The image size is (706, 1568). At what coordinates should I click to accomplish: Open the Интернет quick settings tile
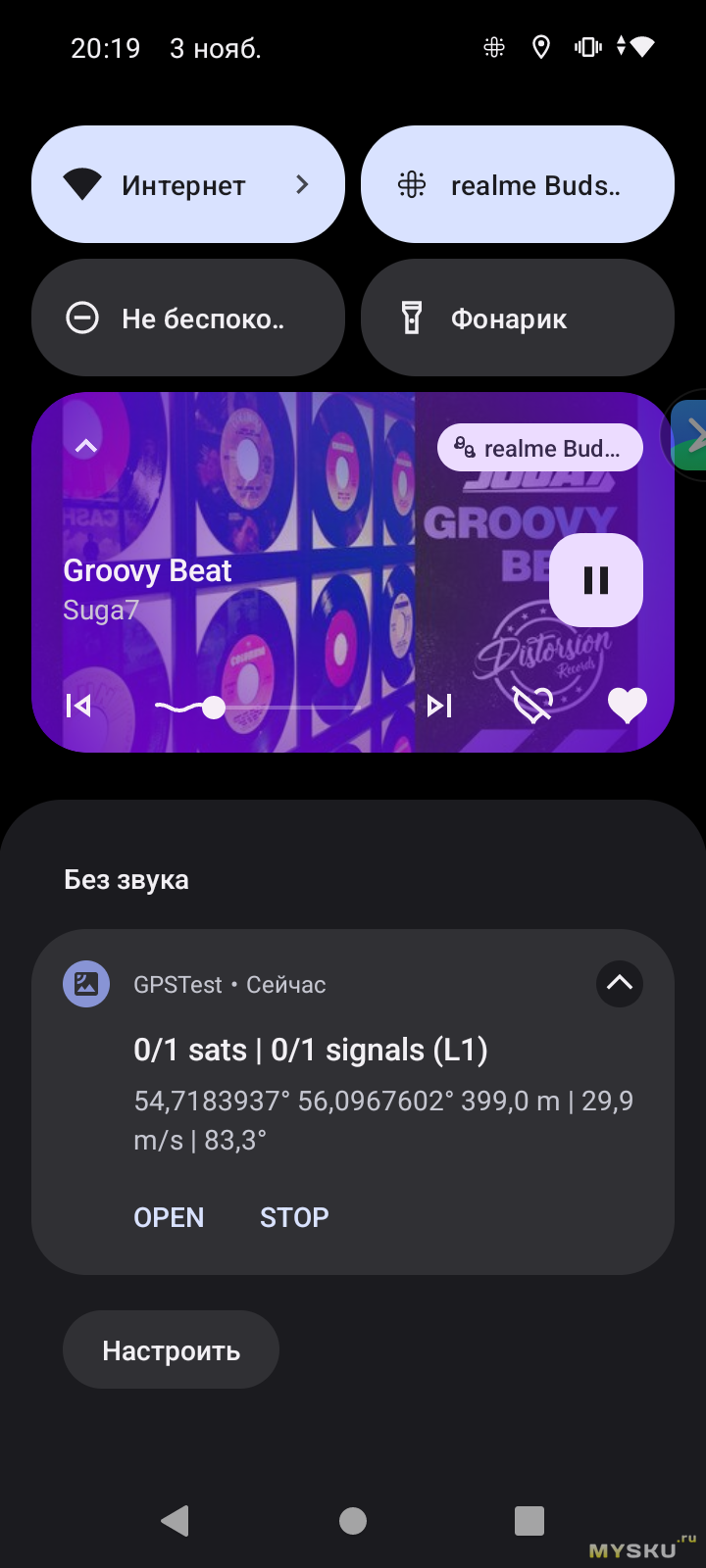click(x=187, y=184)
